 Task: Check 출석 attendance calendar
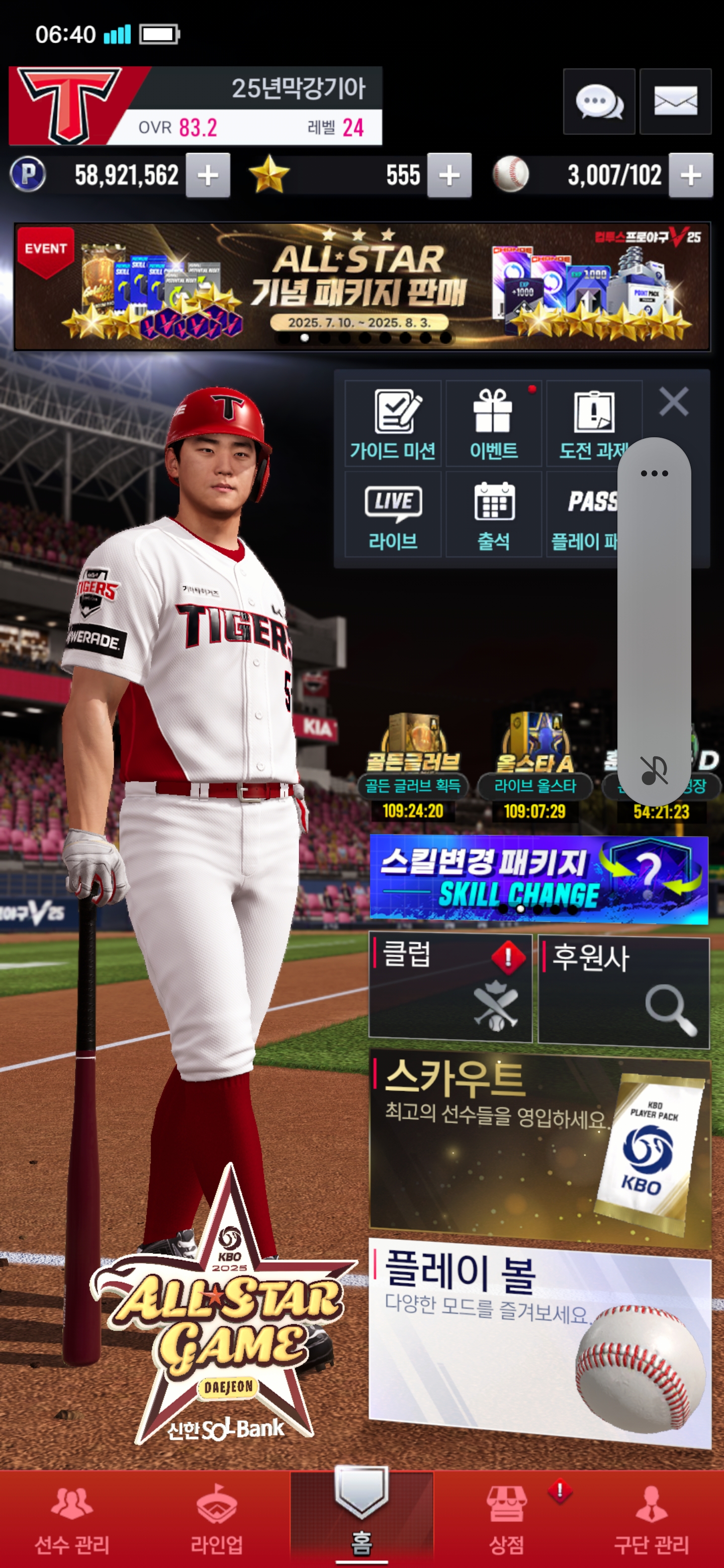[x=494, y=514]
